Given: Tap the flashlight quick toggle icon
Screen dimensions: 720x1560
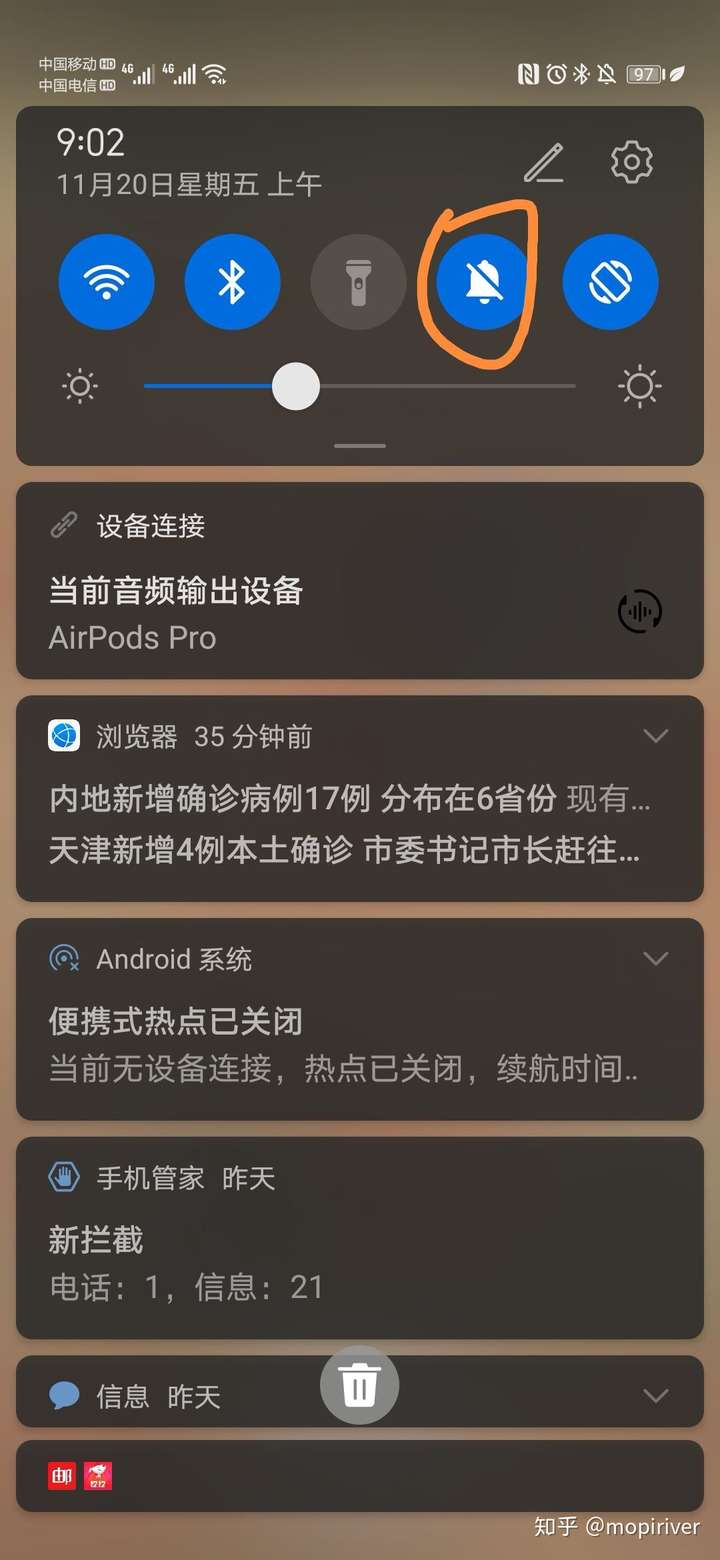Looking at the screenshot, I should pos(358,282).
